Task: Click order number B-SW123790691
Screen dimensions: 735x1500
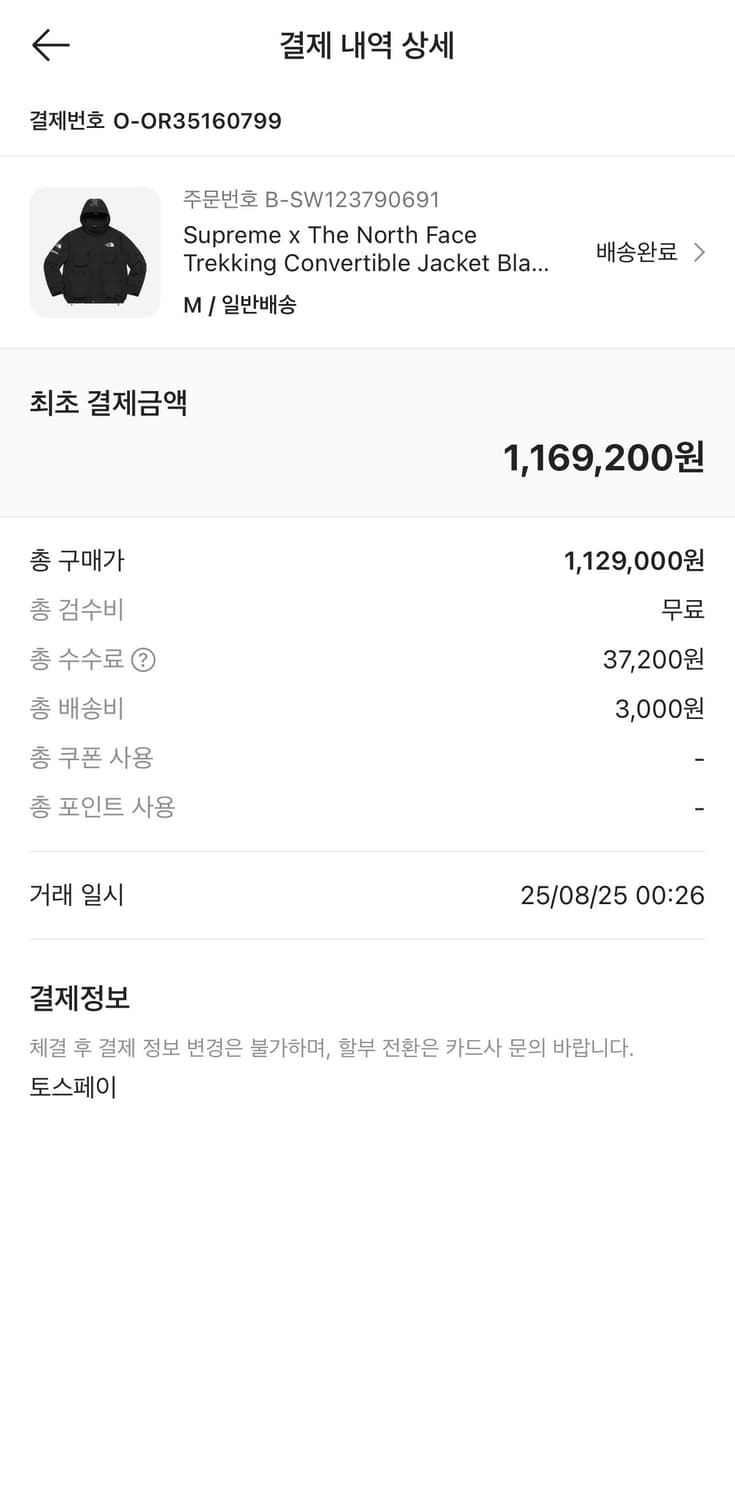Action: (x=311, y=199)
